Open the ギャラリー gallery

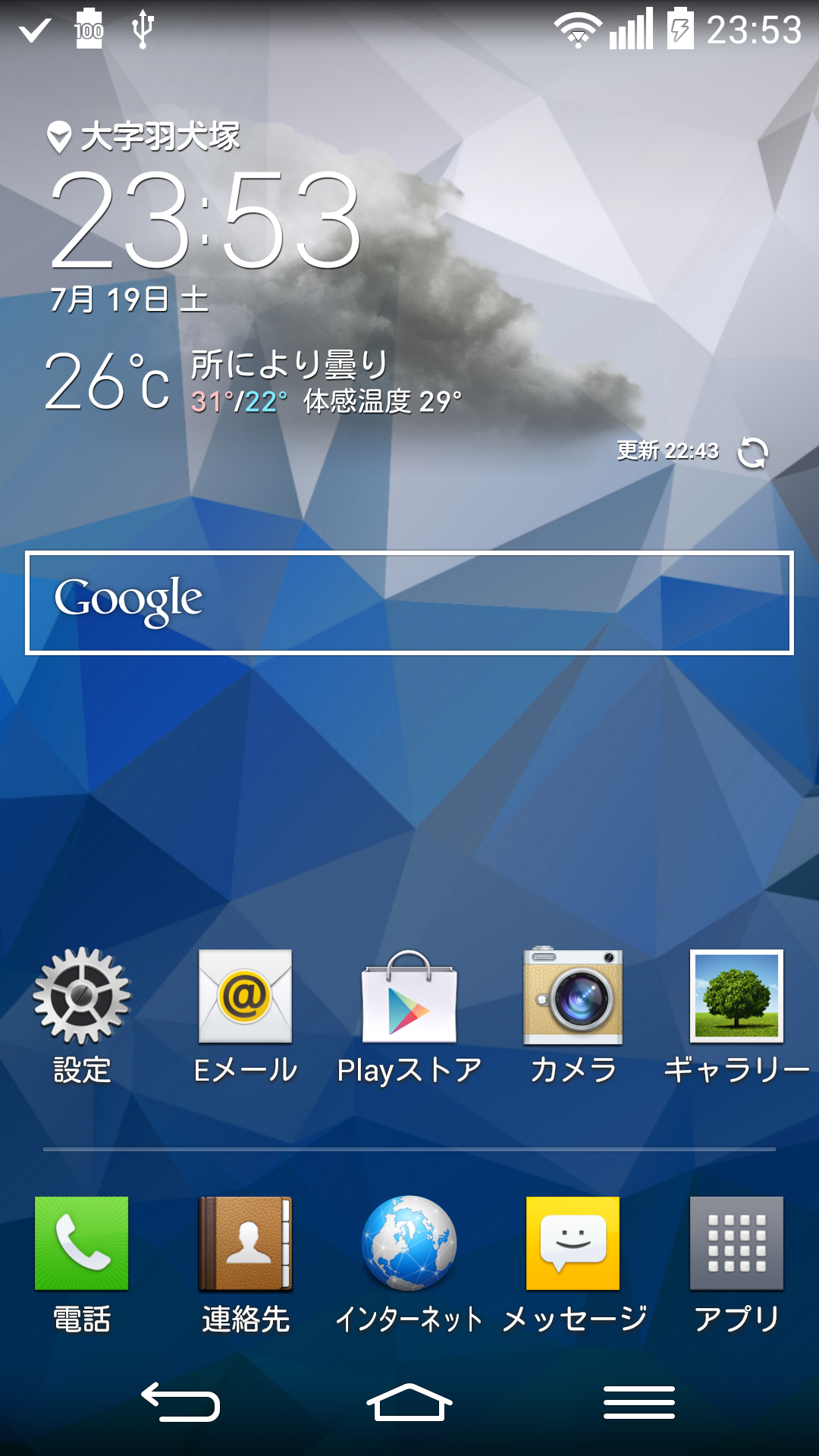click(737, 1015)
